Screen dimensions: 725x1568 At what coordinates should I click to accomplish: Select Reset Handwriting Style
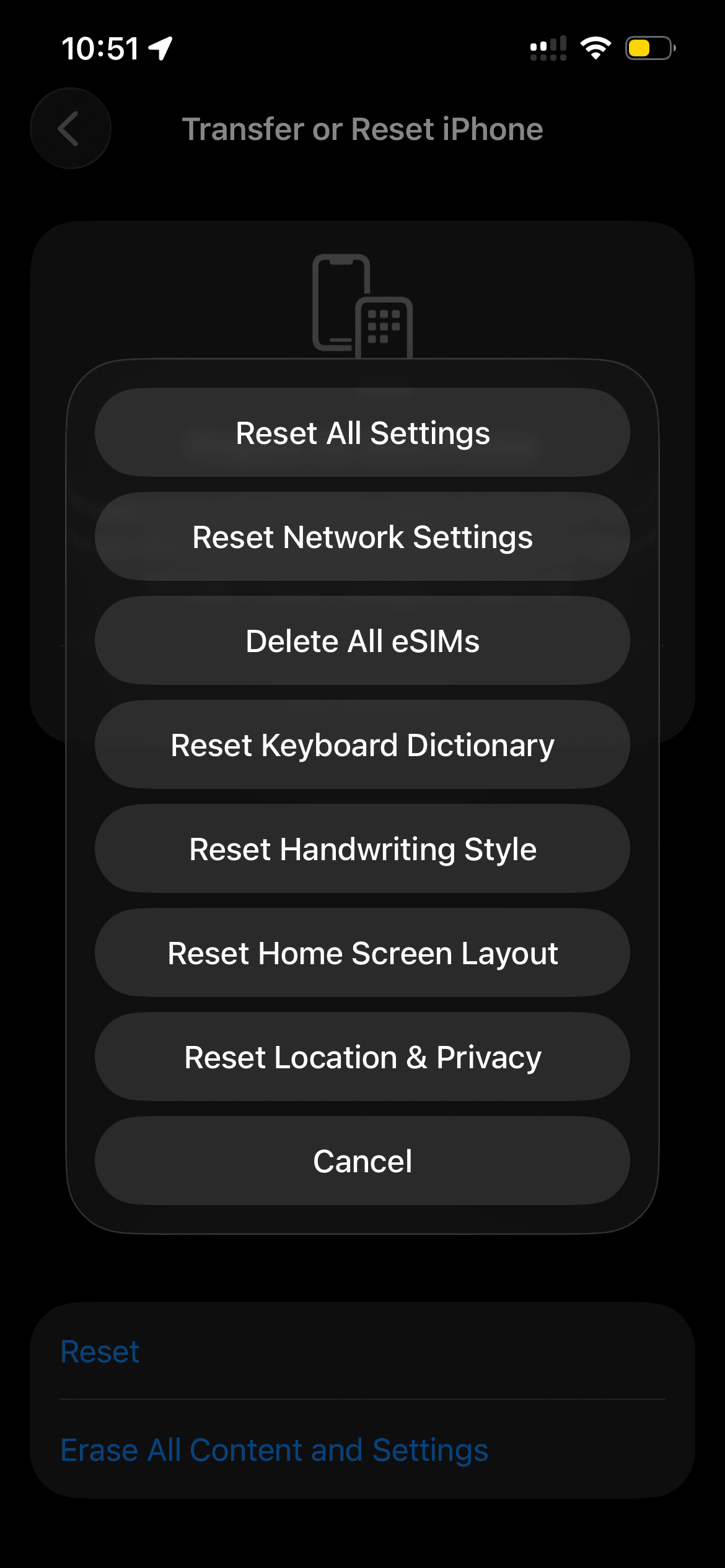(x=362, y=848)
